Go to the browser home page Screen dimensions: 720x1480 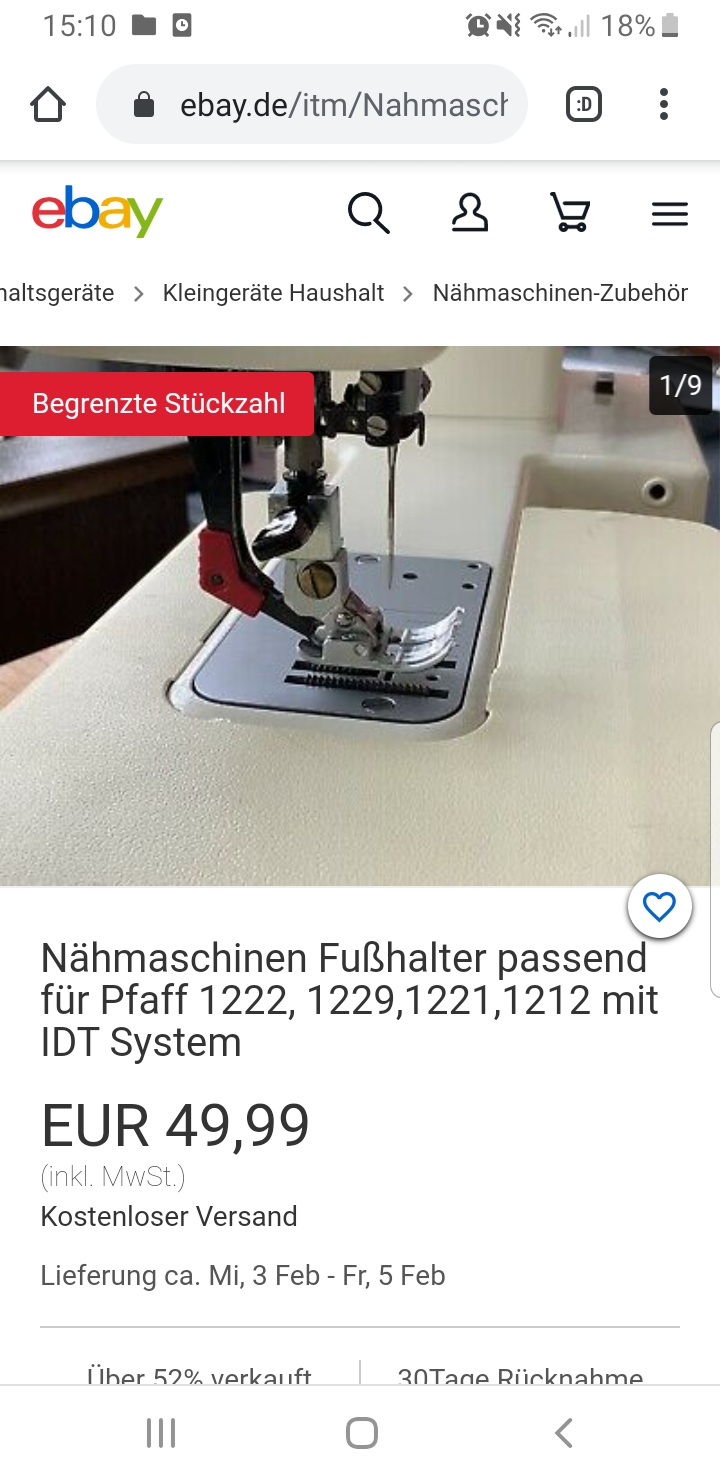(48, 104)
